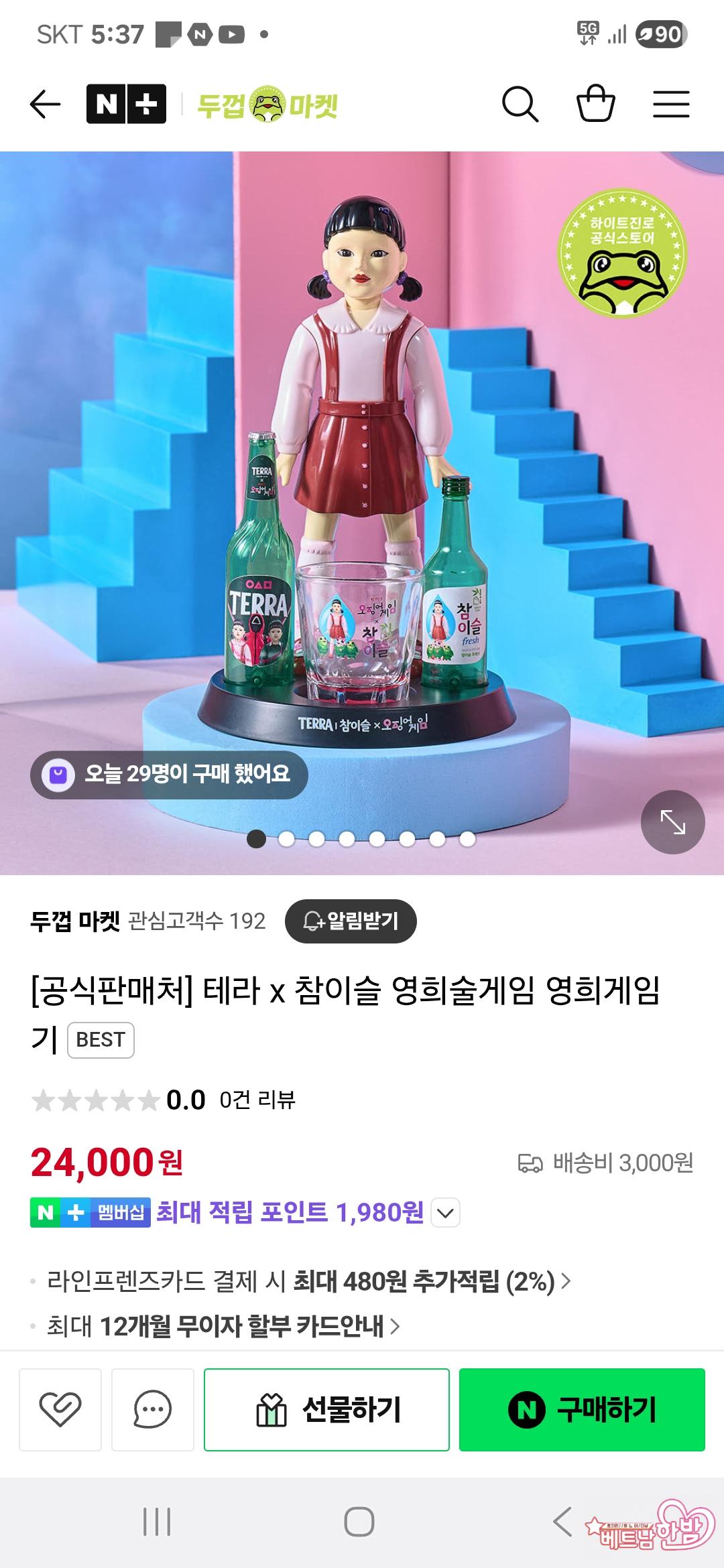Viewport: 724px width, 1568px height.
Task: Open 두껍마켓 store home
Action: click(267, 105)
